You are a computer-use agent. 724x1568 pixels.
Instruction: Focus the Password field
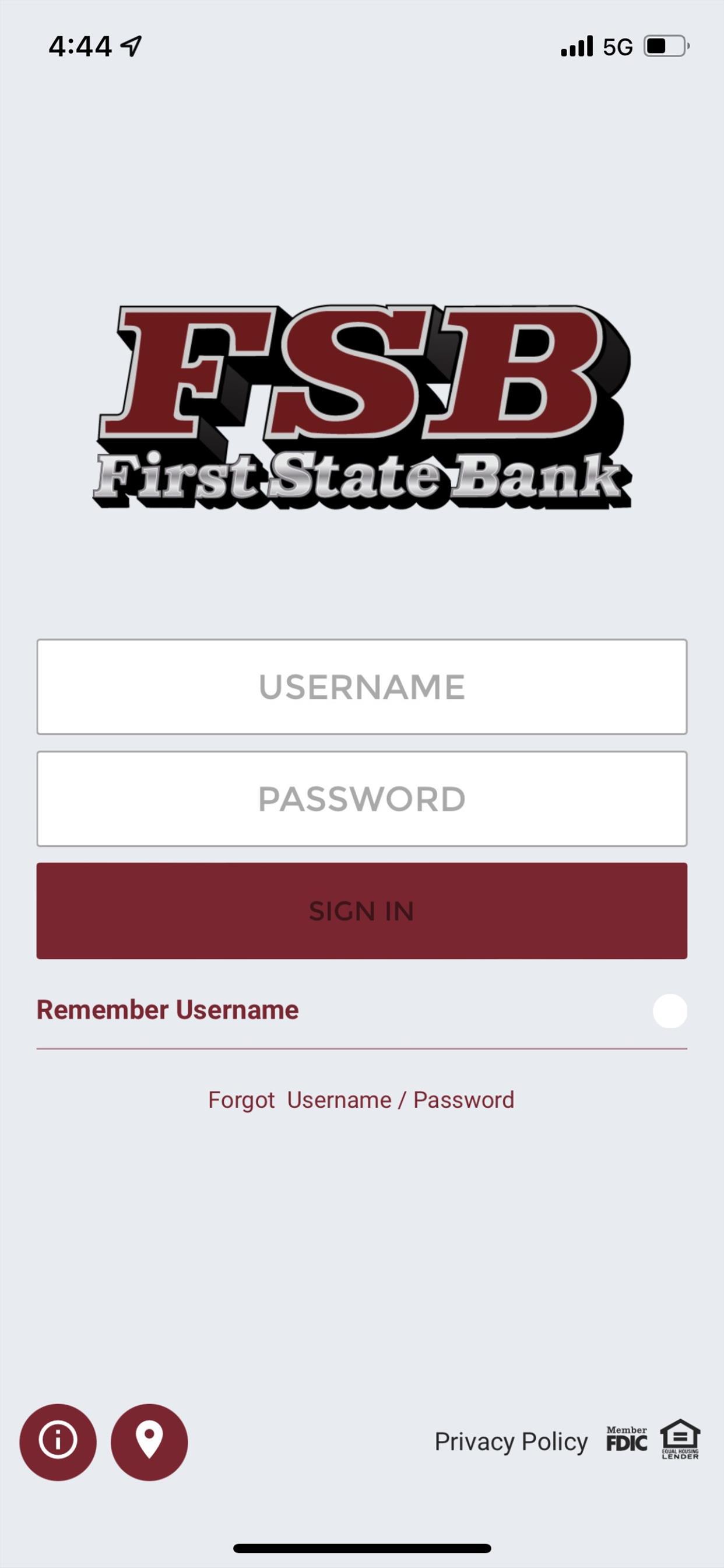[x=362, y=799]
